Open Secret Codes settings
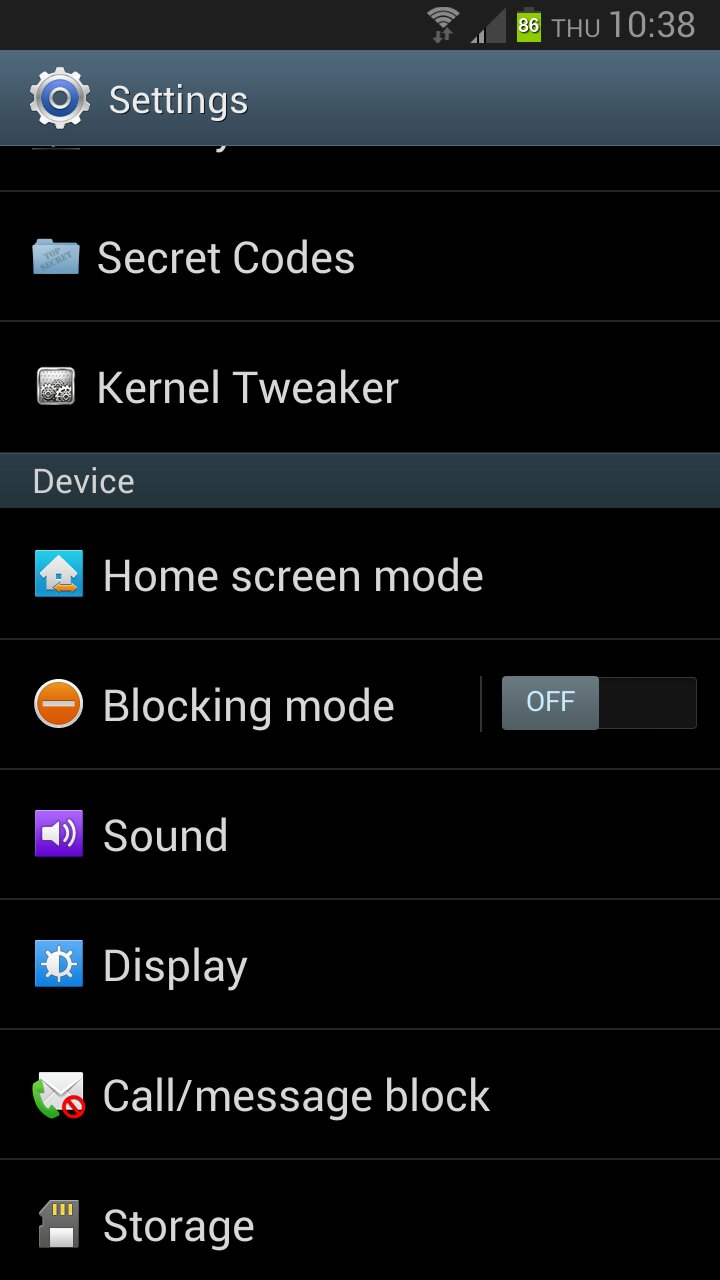Image resolution: width=720 pixels, height=1280 pixels. pyautogui.click(x=226, y=258)
